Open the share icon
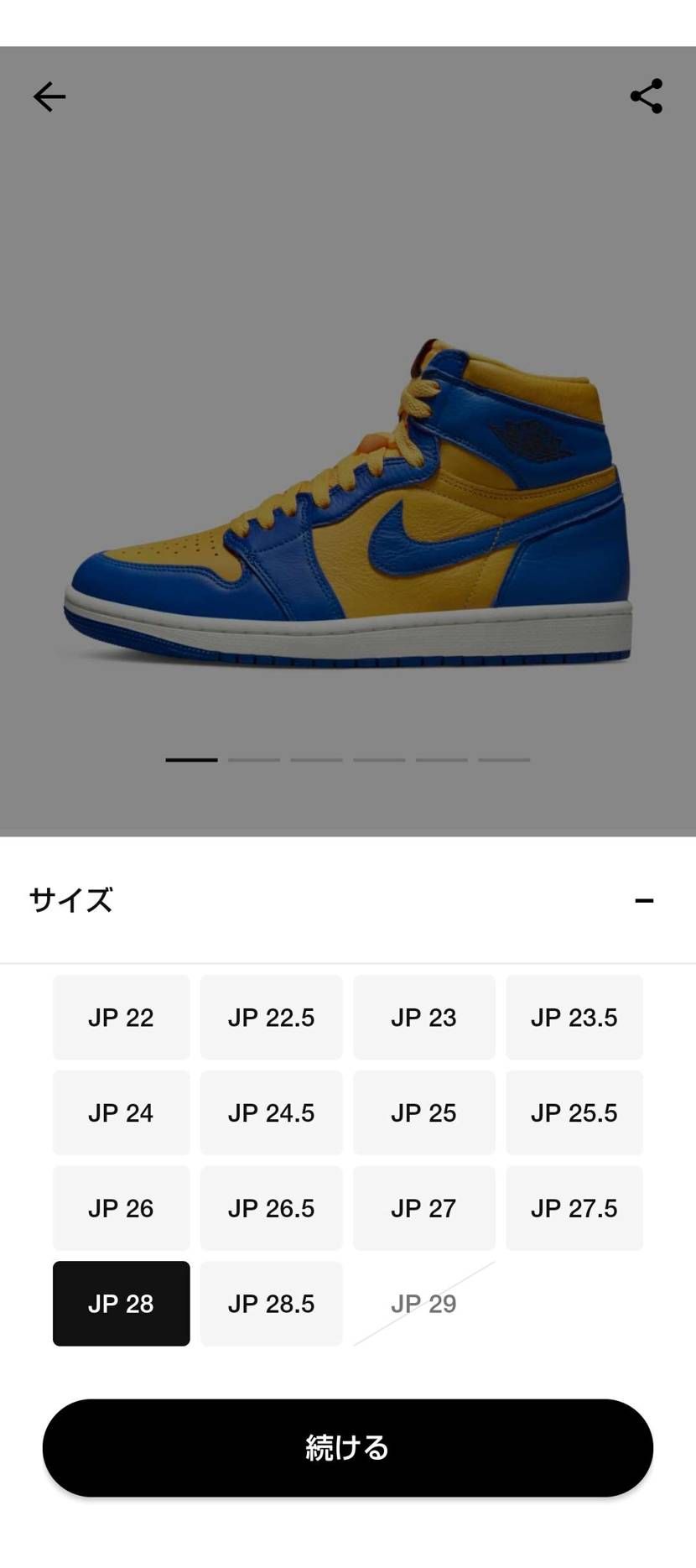 (x=646, y=96)
